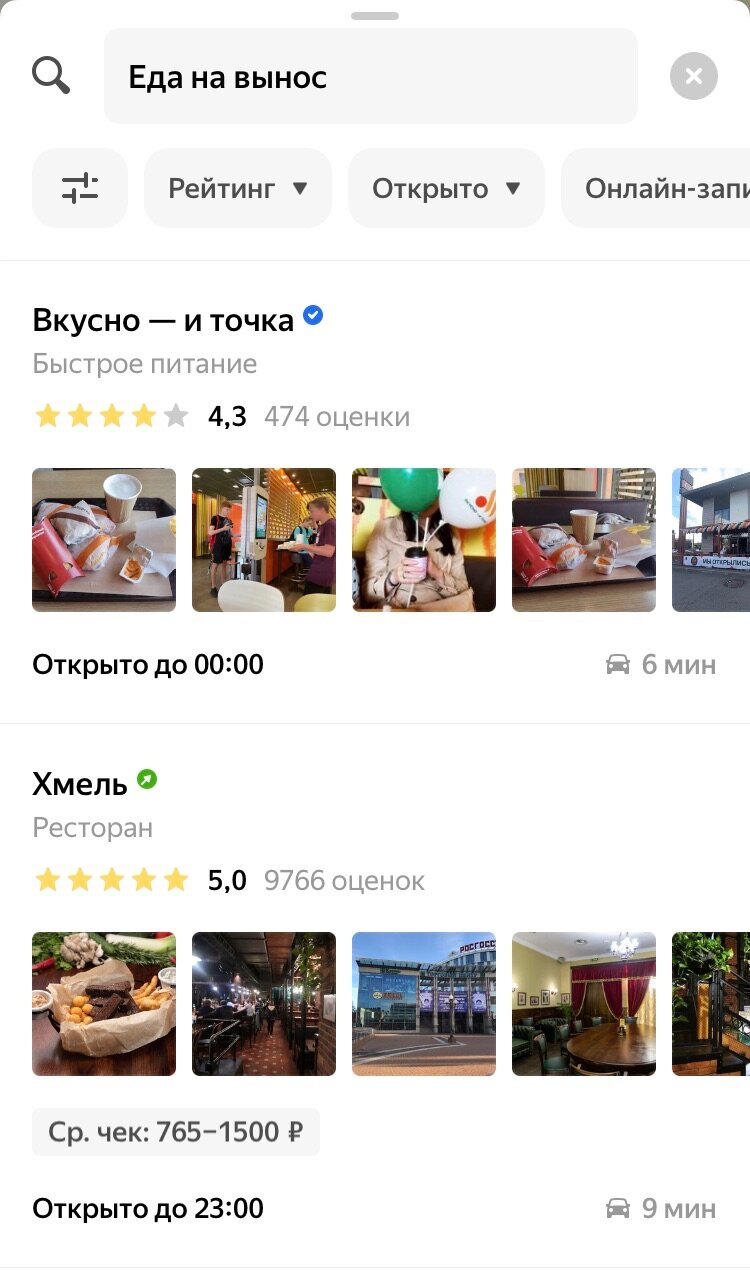Expand the Рейтинг filter dropdown
The height and width of the screenshot is (1286, 750).
coord(238,188)
